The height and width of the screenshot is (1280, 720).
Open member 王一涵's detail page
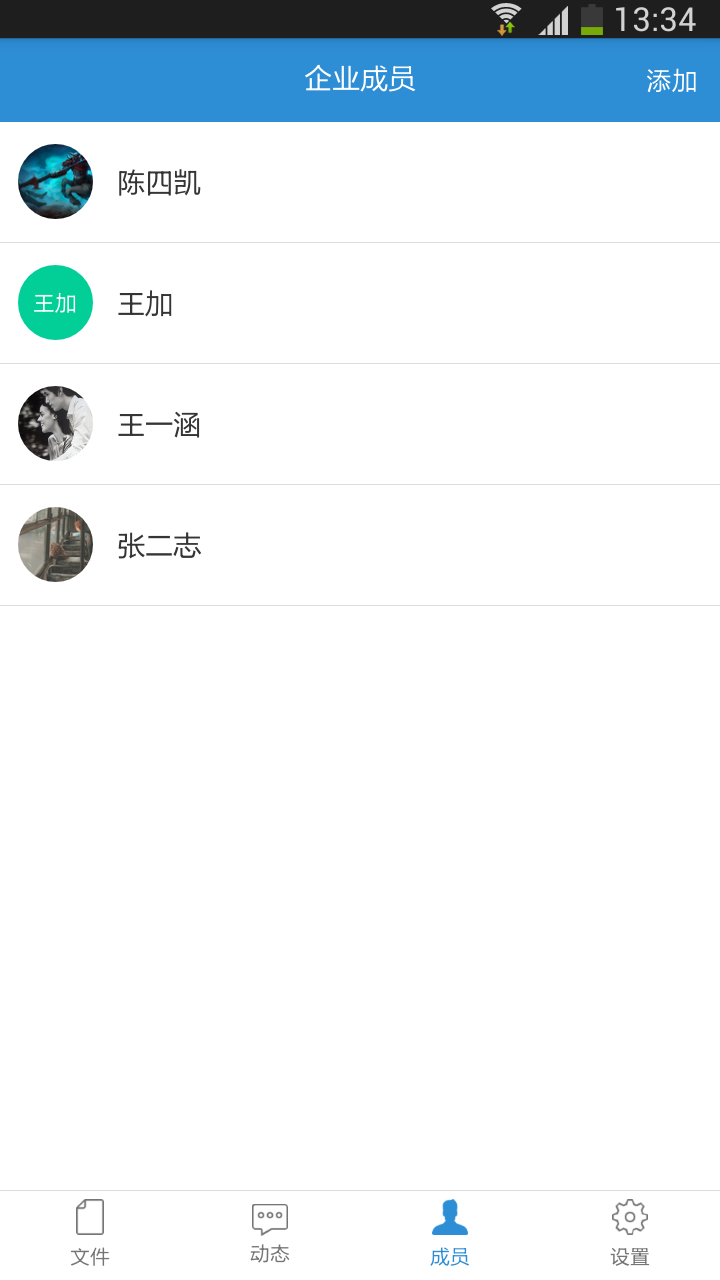[x=300, y=423]
